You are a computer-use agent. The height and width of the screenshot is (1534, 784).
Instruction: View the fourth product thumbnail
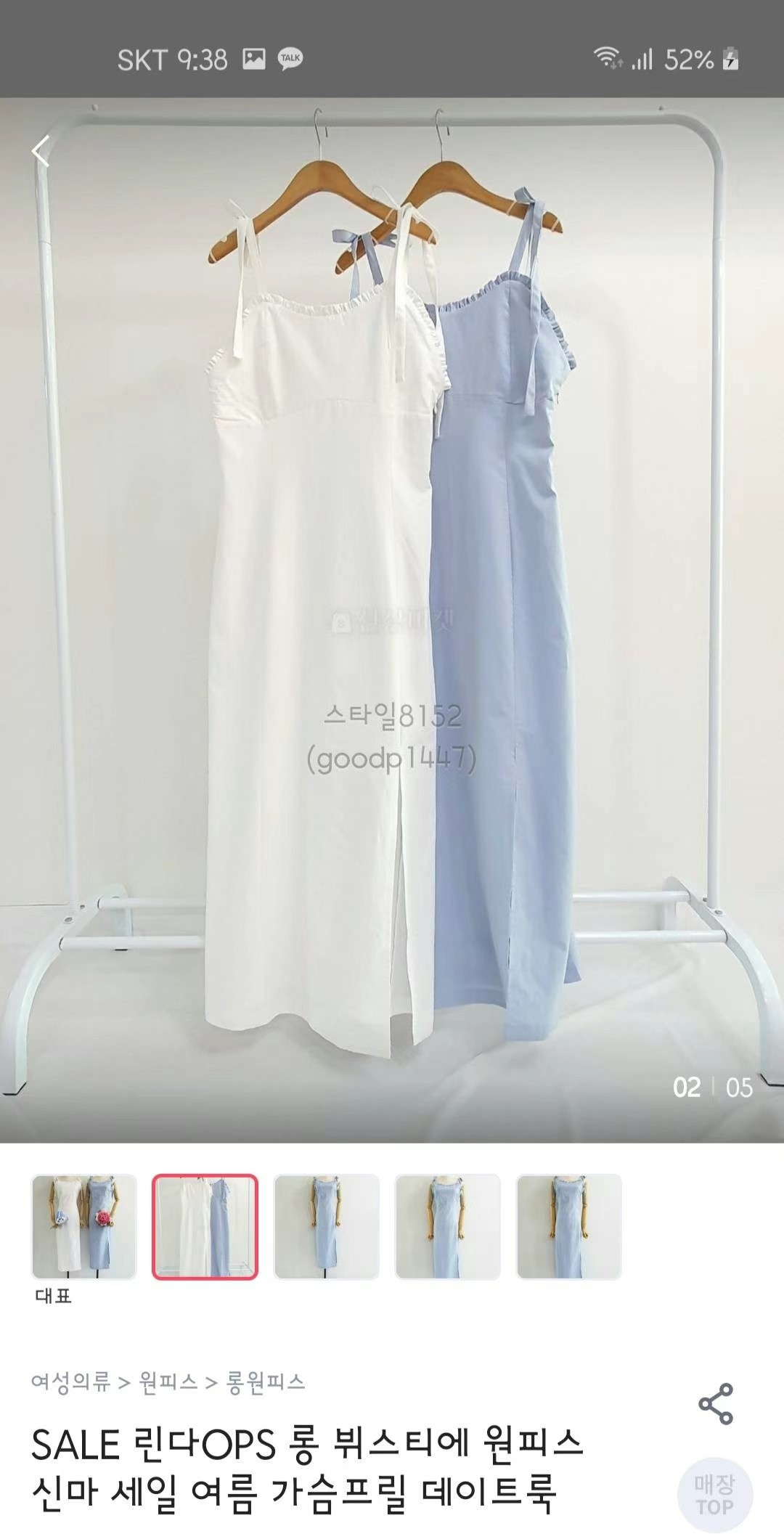click(x=448, y=1226)
